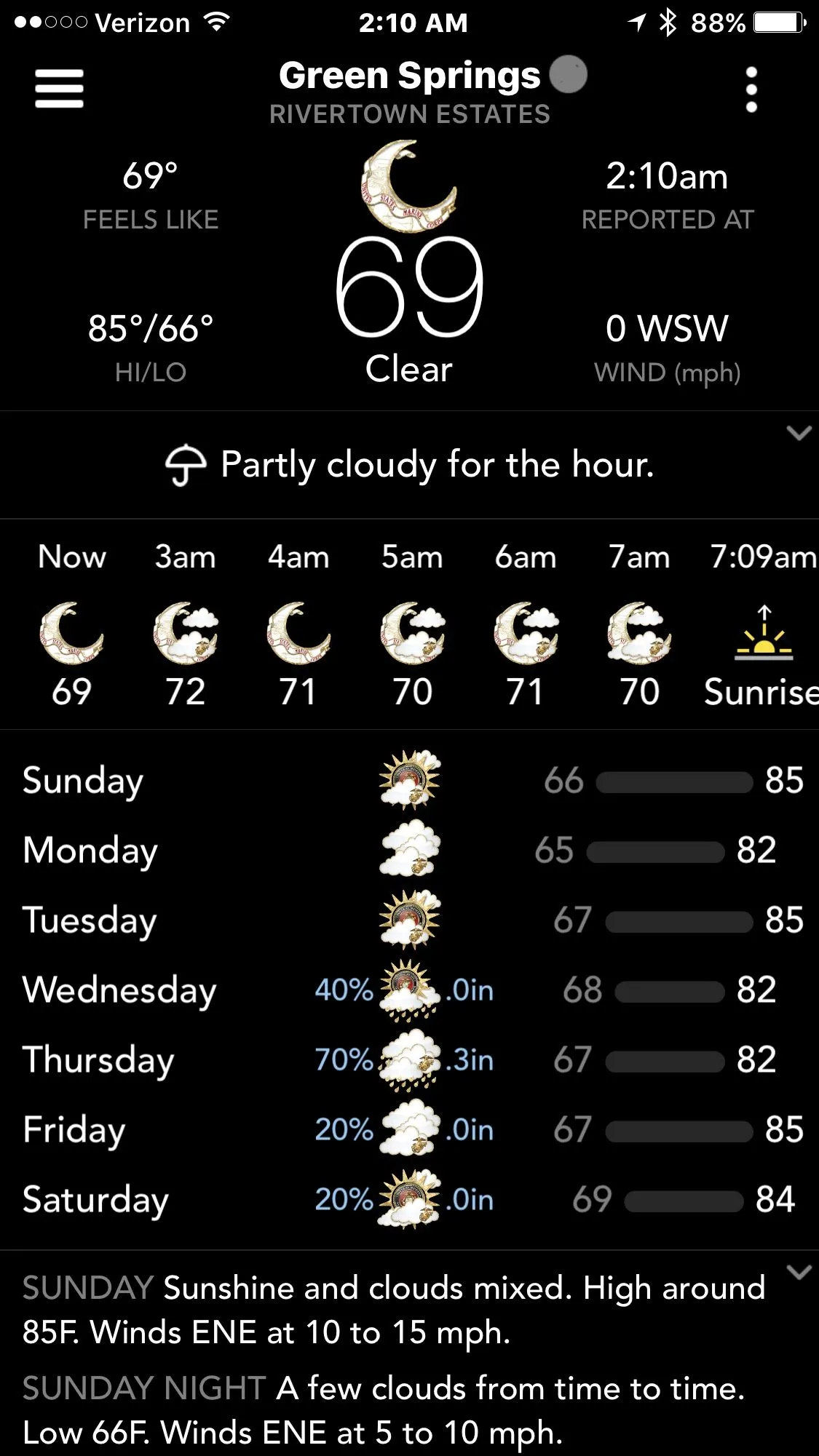Open the Saturday forecast row
This screenshot has height=1456, width=819.
click(409, 1199)
